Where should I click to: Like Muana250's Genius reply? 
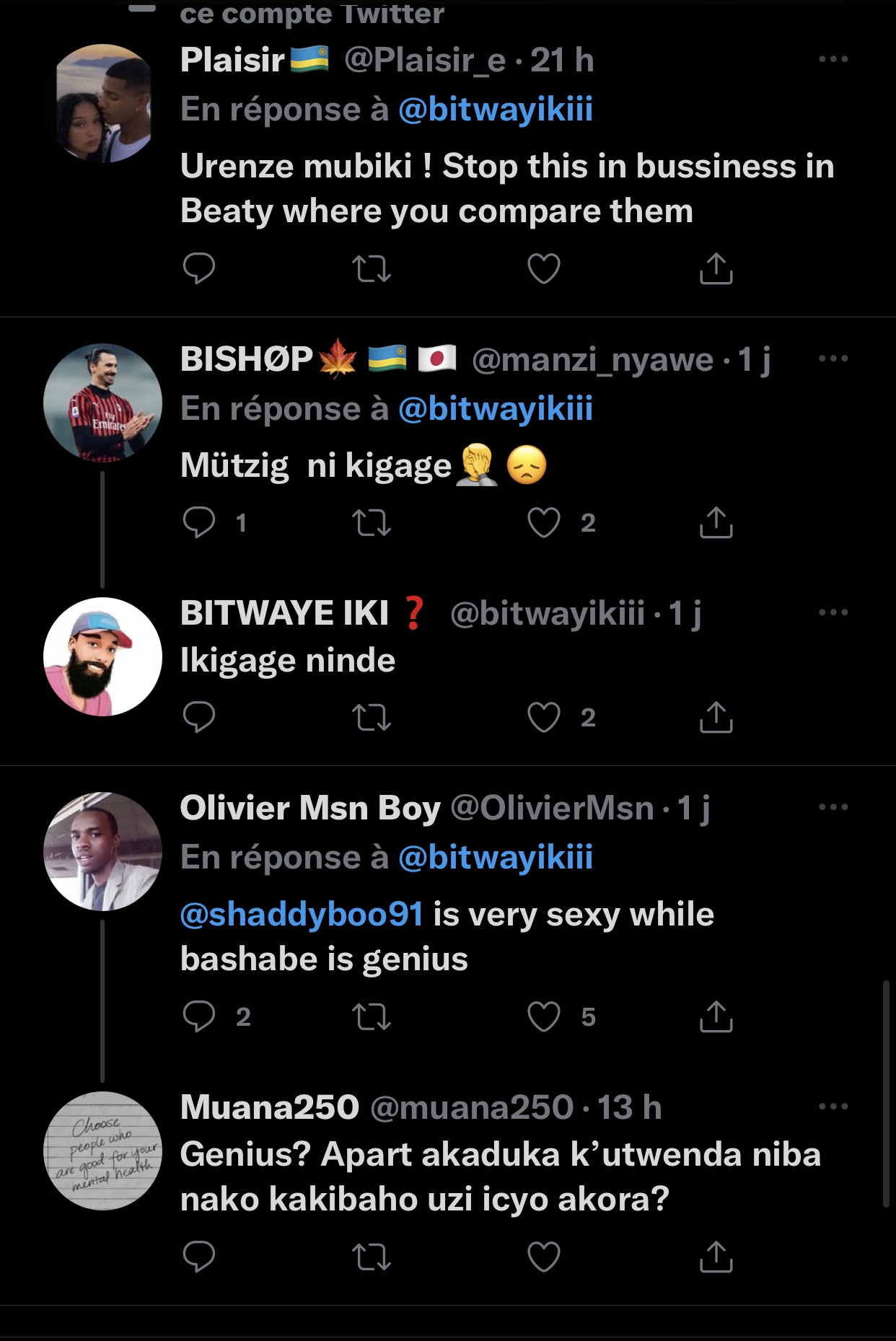click(x=543, y=1257)
